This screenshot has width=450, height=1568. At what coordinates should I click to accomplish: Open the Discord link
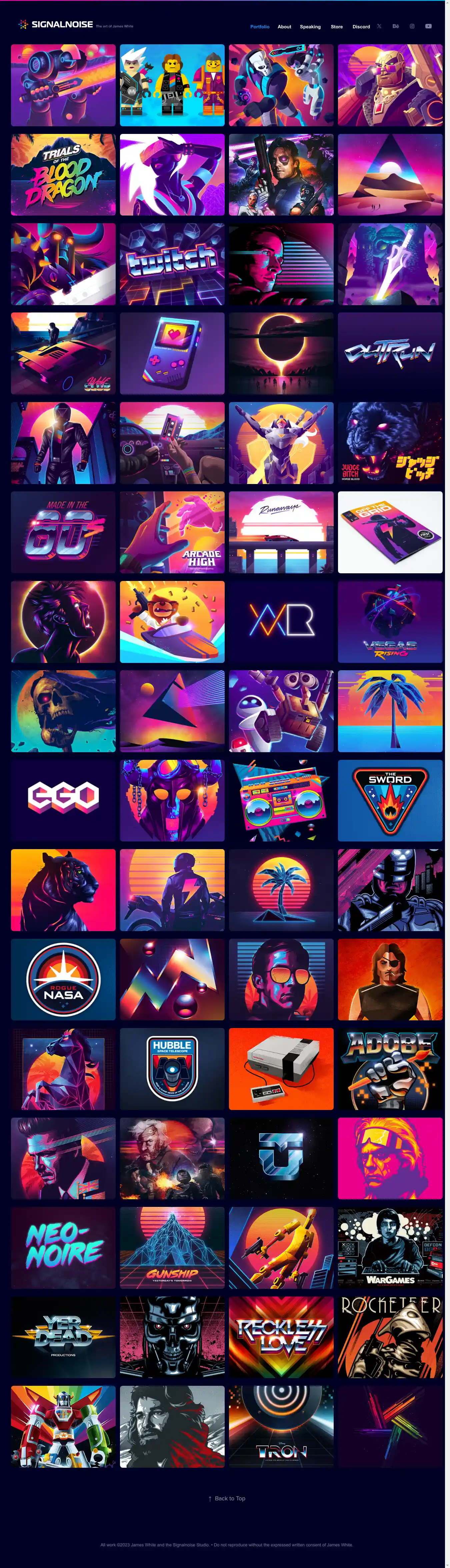(361, 27)
